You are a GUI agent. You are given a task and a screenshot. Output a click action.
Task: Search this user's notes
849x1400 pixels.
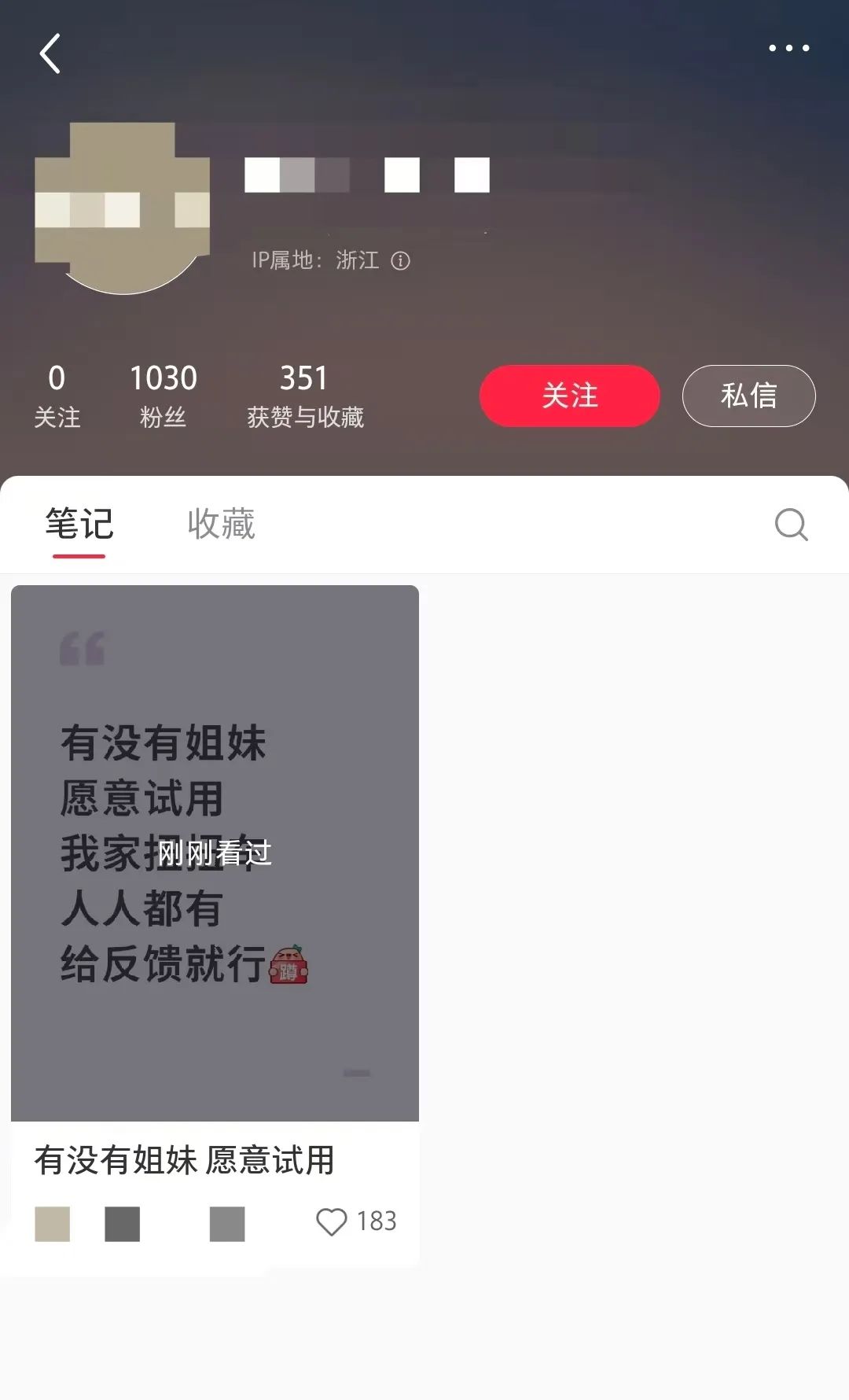click(791, 525)
